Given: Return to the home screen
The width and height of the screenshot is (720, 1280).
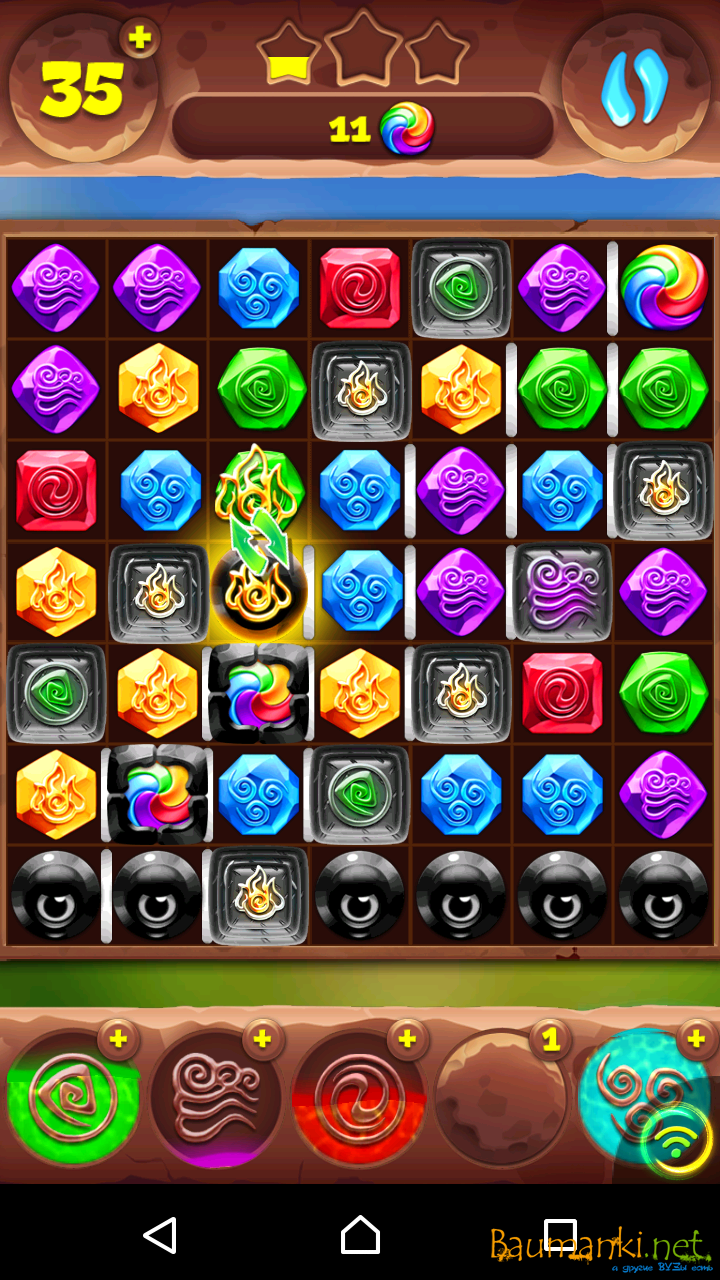Looking at the screenshot, I should 360,1235.
